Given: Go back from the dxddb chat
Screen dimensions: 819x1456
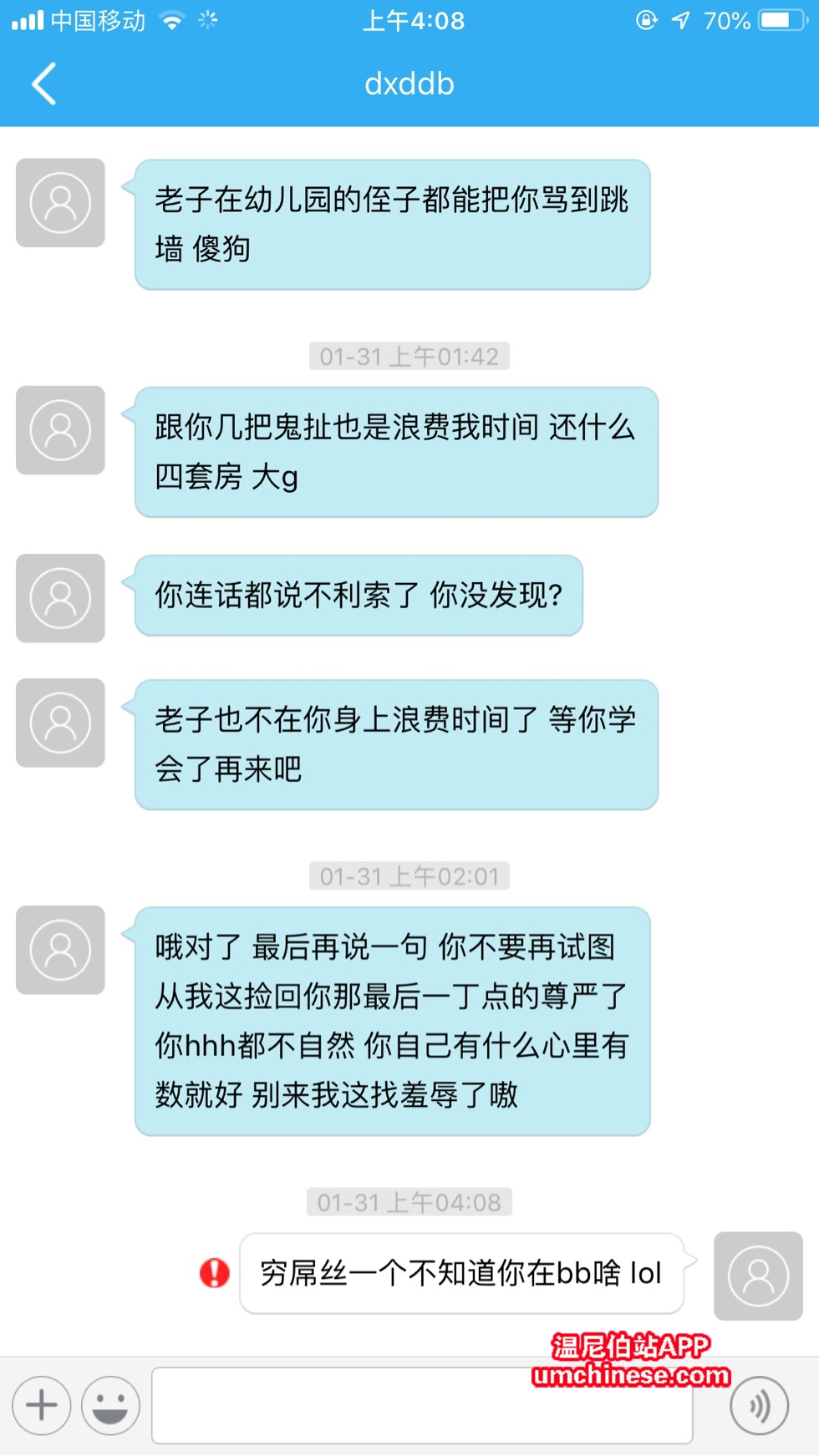Looking at the screenshot, I should 43,84.
